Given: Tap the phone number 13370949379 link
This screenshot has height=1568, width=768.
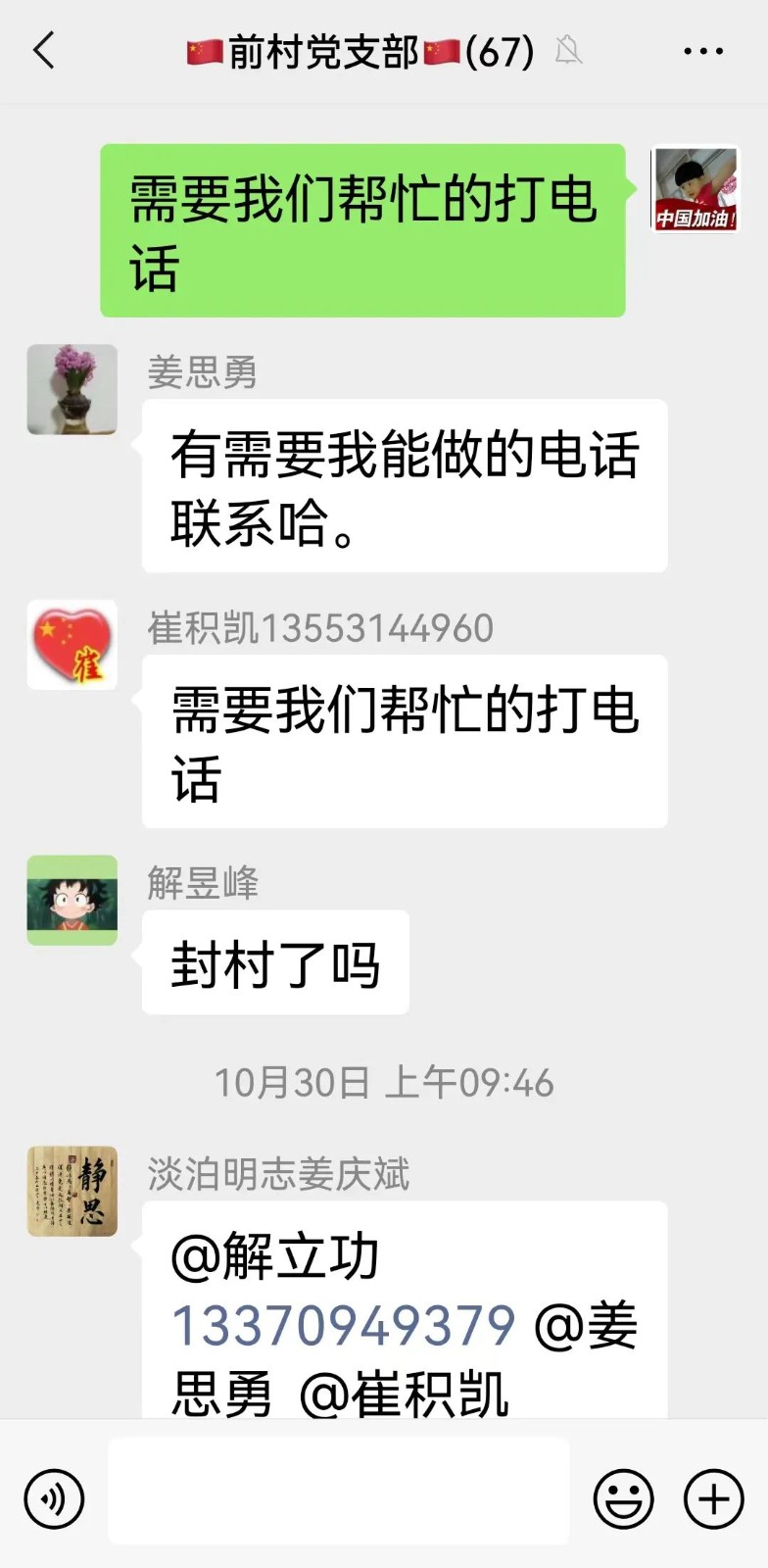Looking at the screenshot, I should 343,1326.
